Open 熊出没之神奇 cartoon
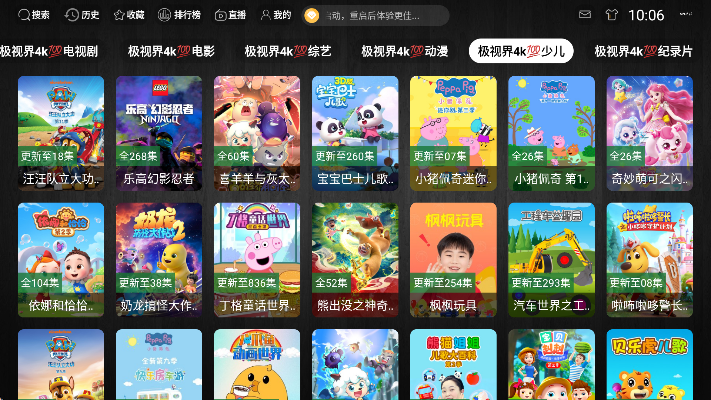This screenshot has height=400, width=711. [x=354, y=259]
